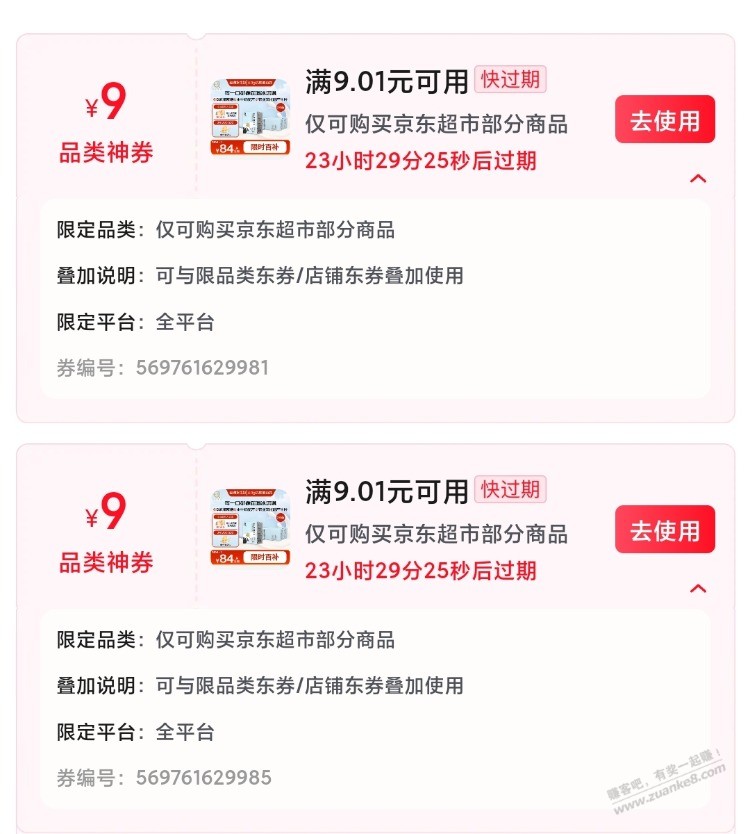Tap 去使用 on coupon ending 29981

(664, 120)
